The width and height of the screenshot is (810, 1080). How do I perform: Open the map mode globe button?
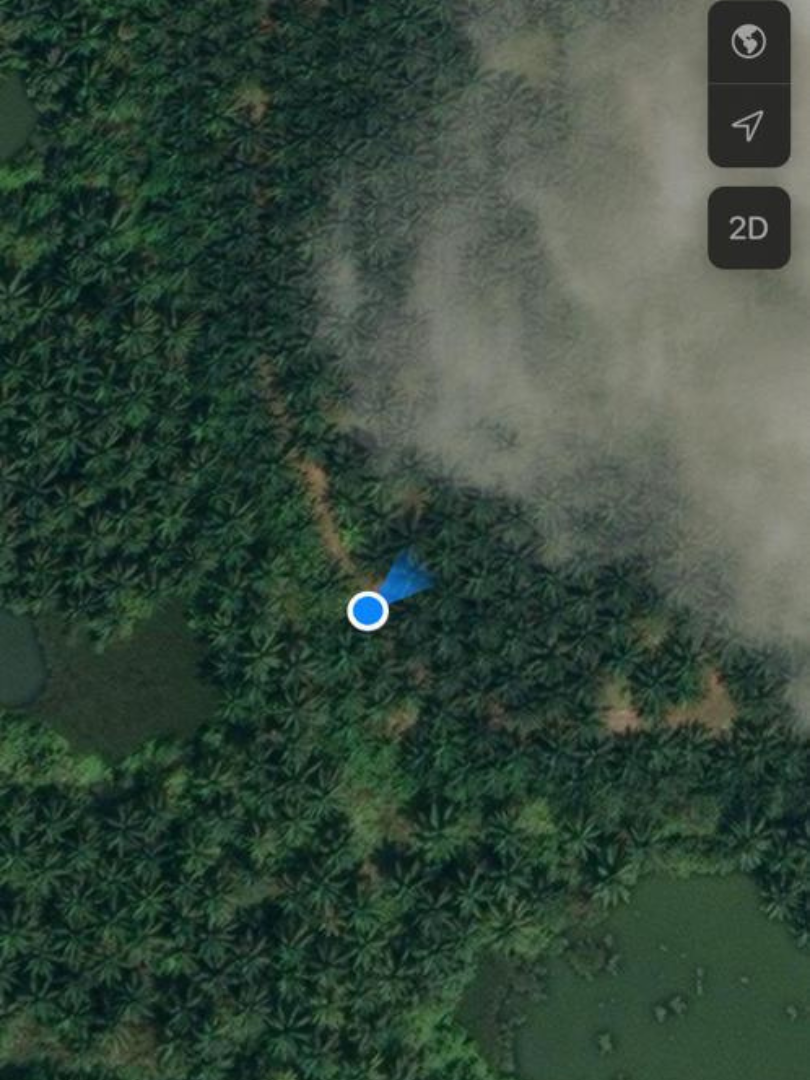[x=748, y=42]
